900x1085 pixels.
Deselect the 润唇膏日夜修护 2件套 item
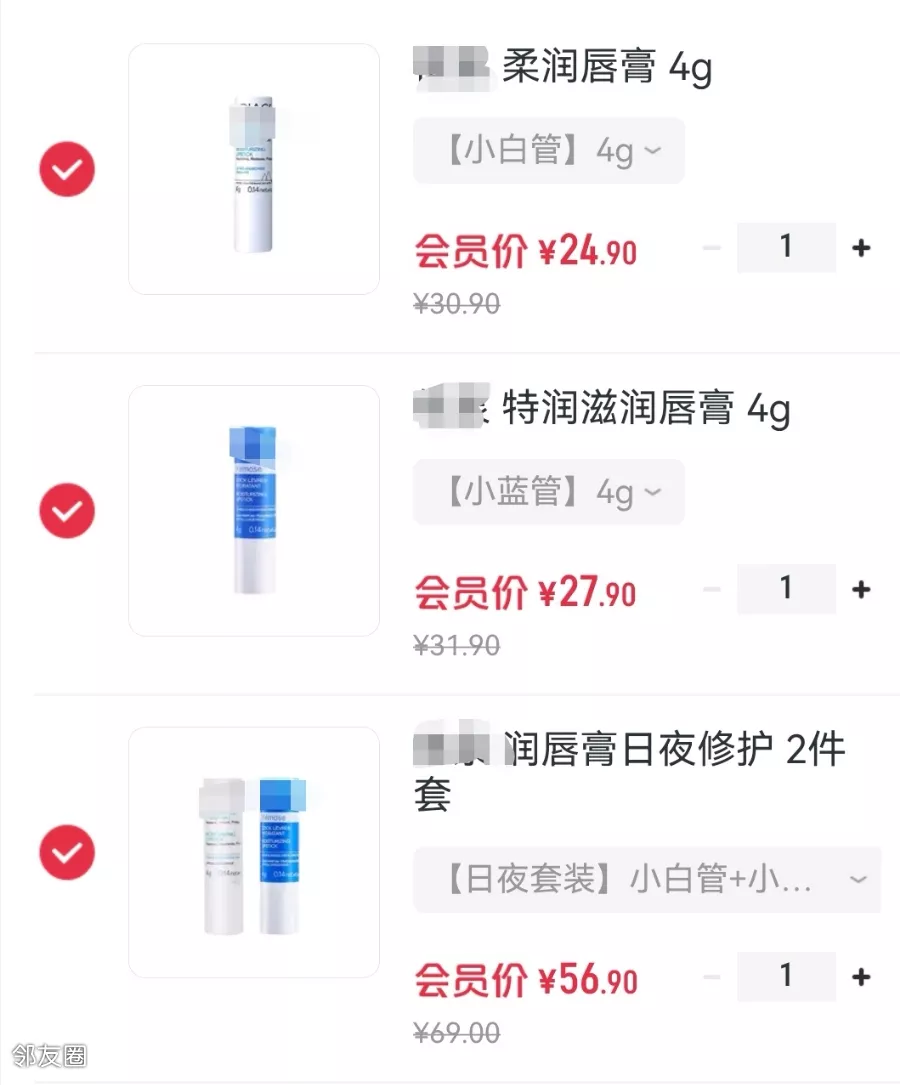point(67,853)
